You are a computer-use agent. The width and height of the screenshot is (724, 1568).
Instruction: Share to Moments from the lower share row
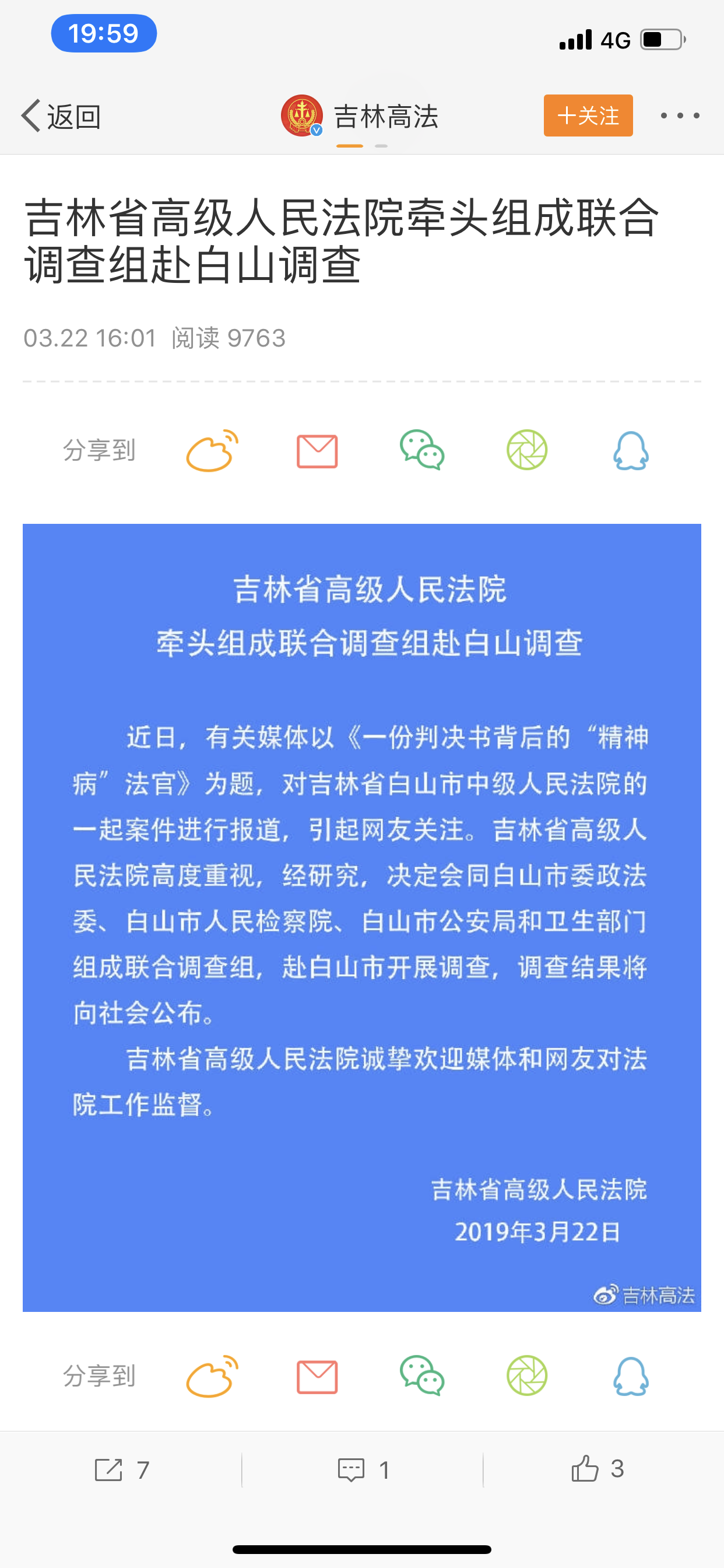pos(527,1375)
